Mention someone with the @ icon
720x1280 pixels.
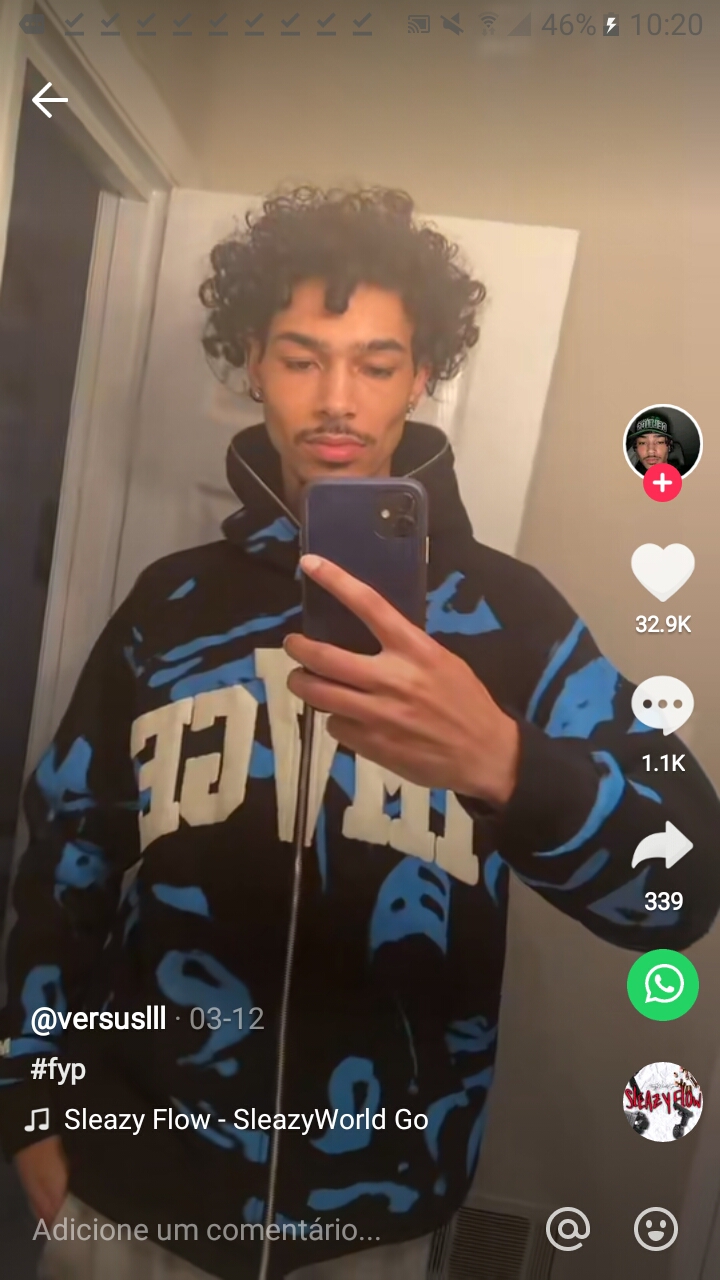pyautogui.click(x=568, y=1229)
